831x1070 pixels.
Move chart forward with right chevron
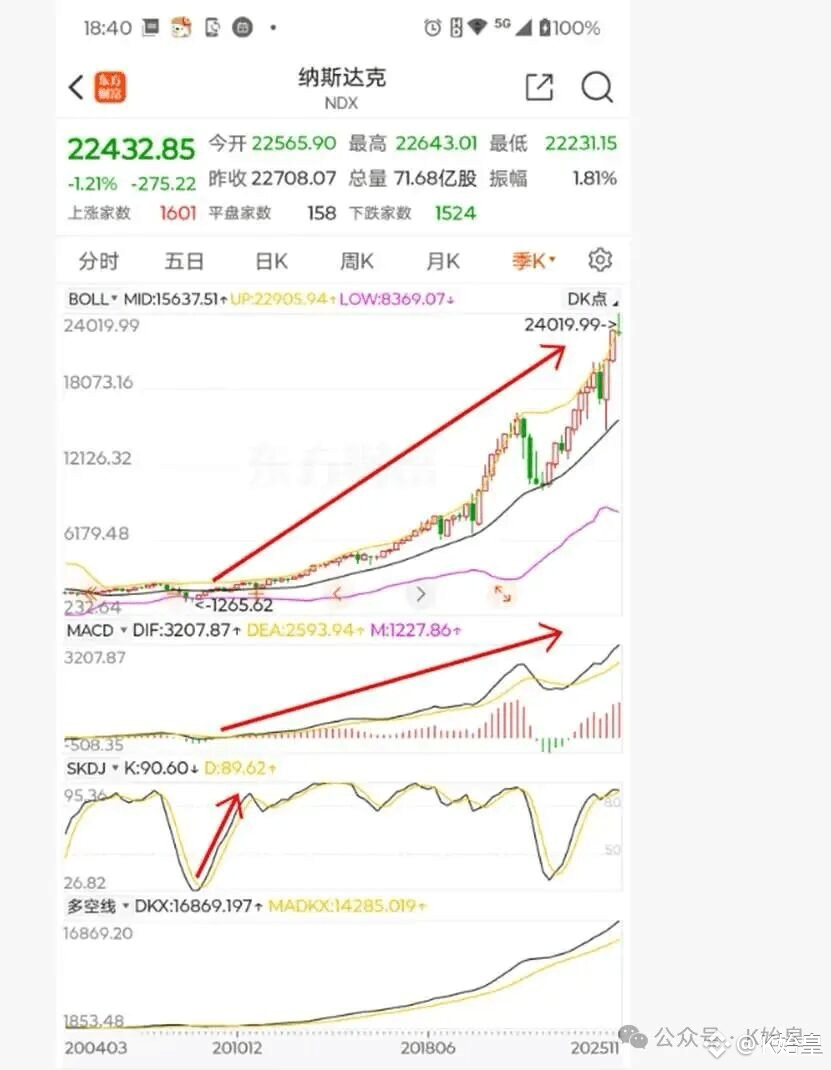pyautogui.click(x=421, y=594)
